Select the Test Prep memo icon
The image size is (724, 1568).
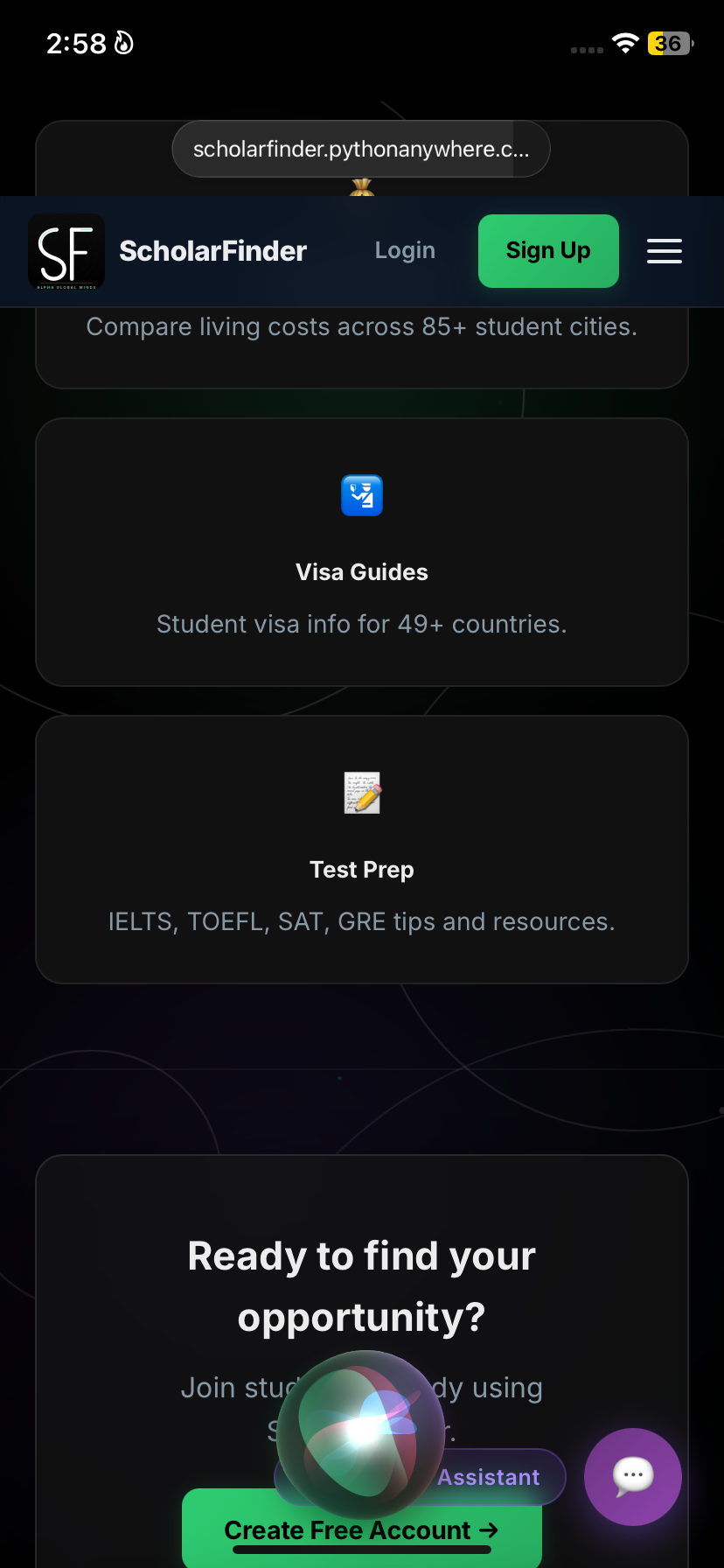point(361,793)
